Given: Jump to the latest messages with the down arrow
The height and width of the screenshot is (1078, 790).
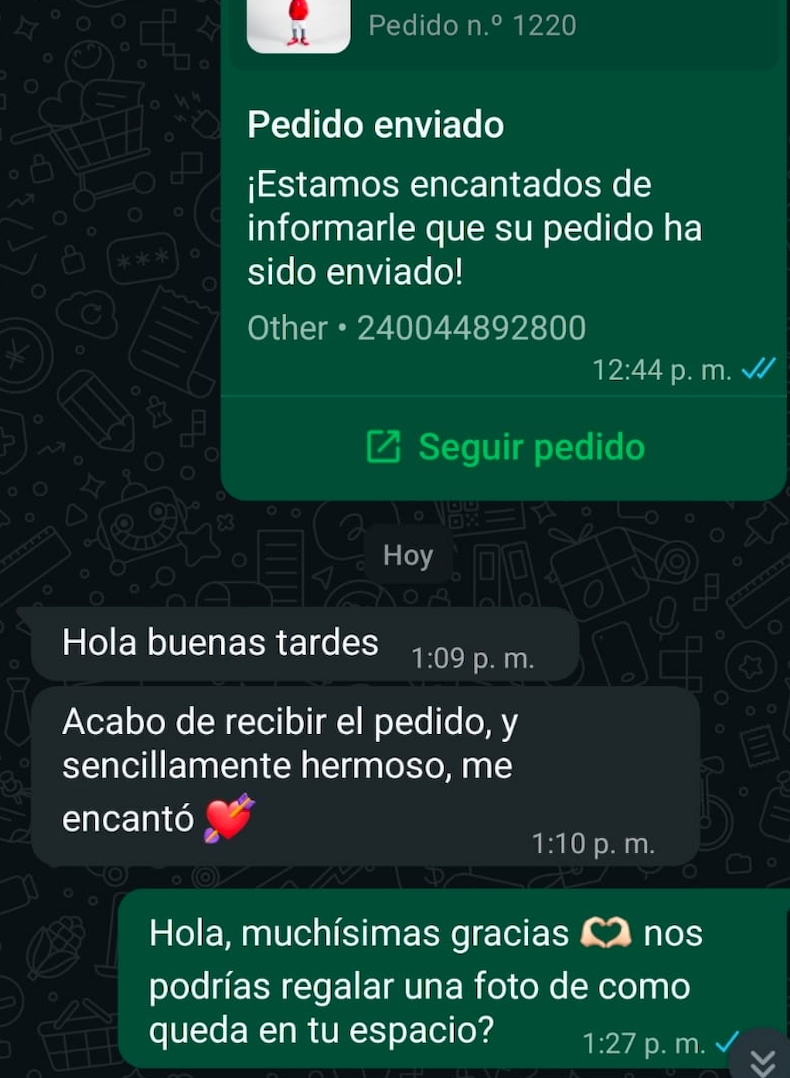Looking at the screenshot, I should [x=764, y=1058].
